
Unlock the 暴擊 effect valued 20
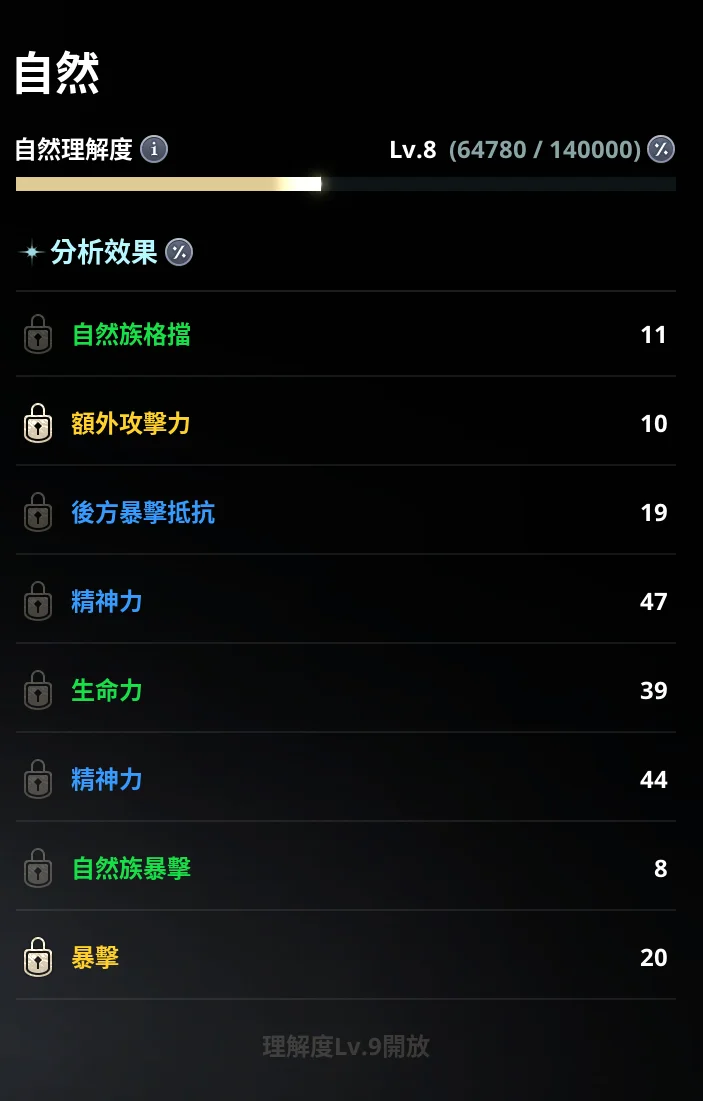[38, 958]
